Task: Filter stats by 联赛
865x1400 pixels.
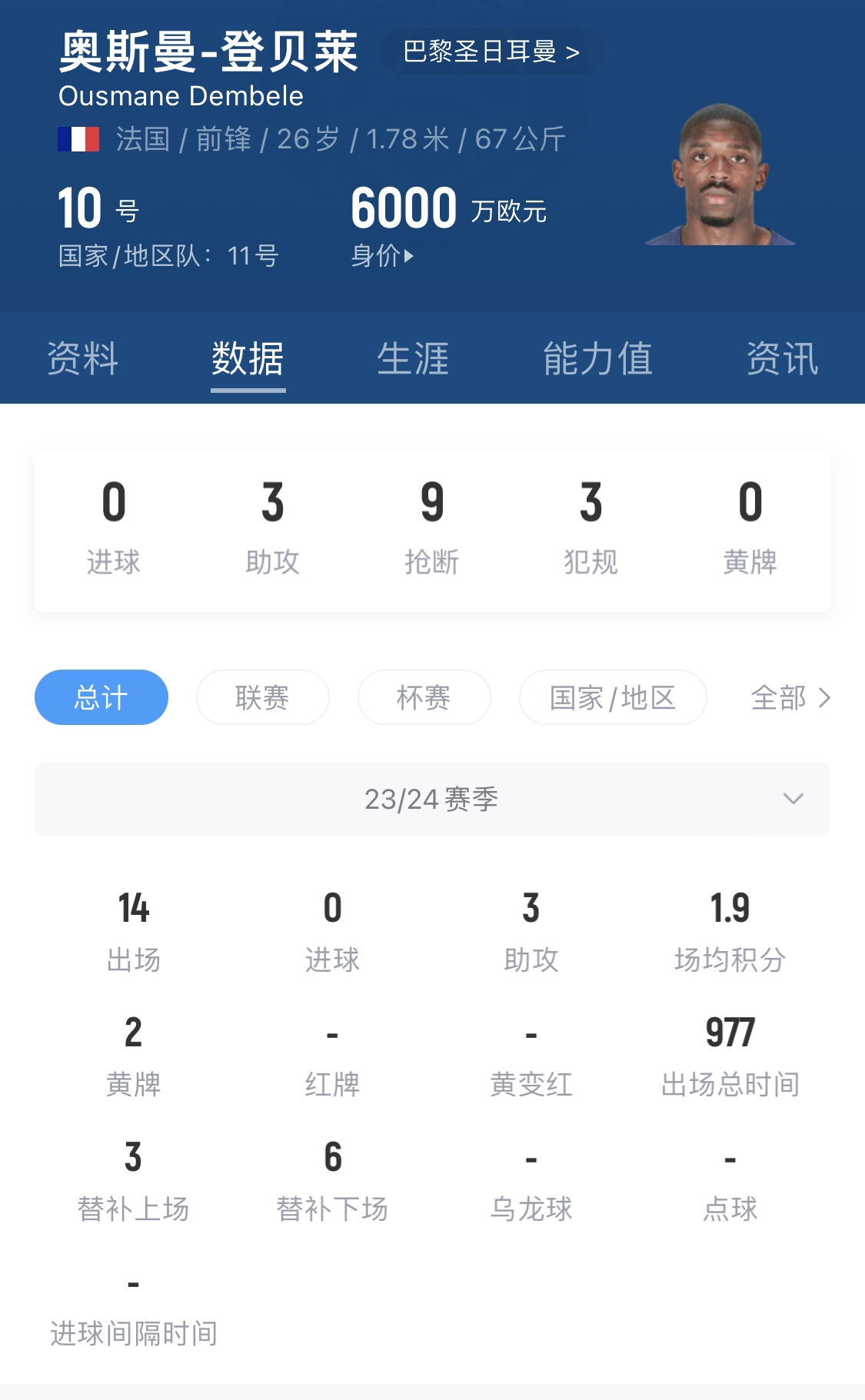Action: click(x=263, y=697)
